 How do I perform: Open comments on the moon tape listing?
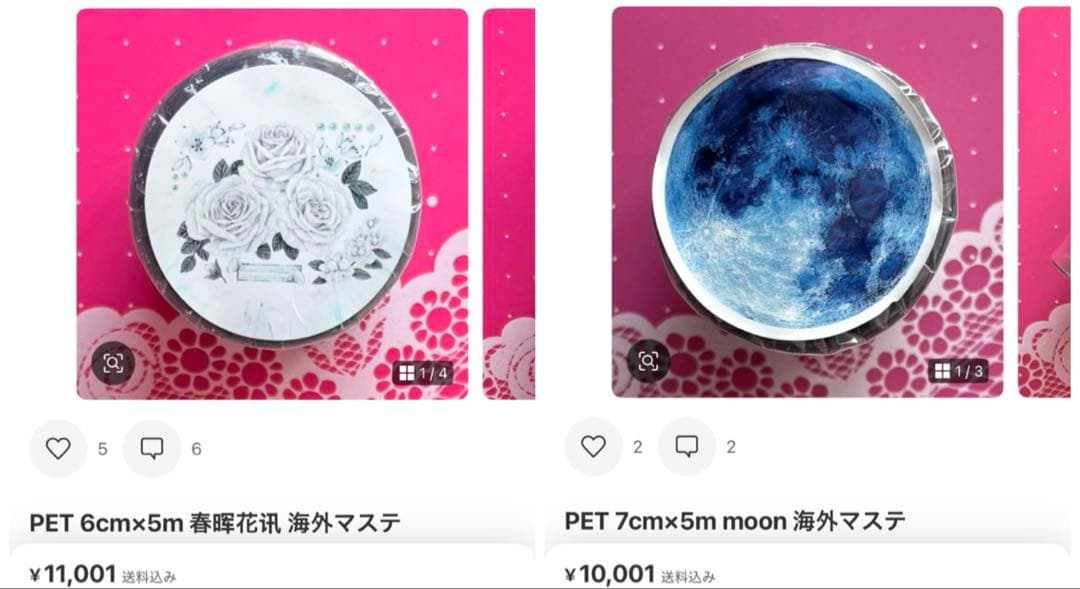point(687,447)
